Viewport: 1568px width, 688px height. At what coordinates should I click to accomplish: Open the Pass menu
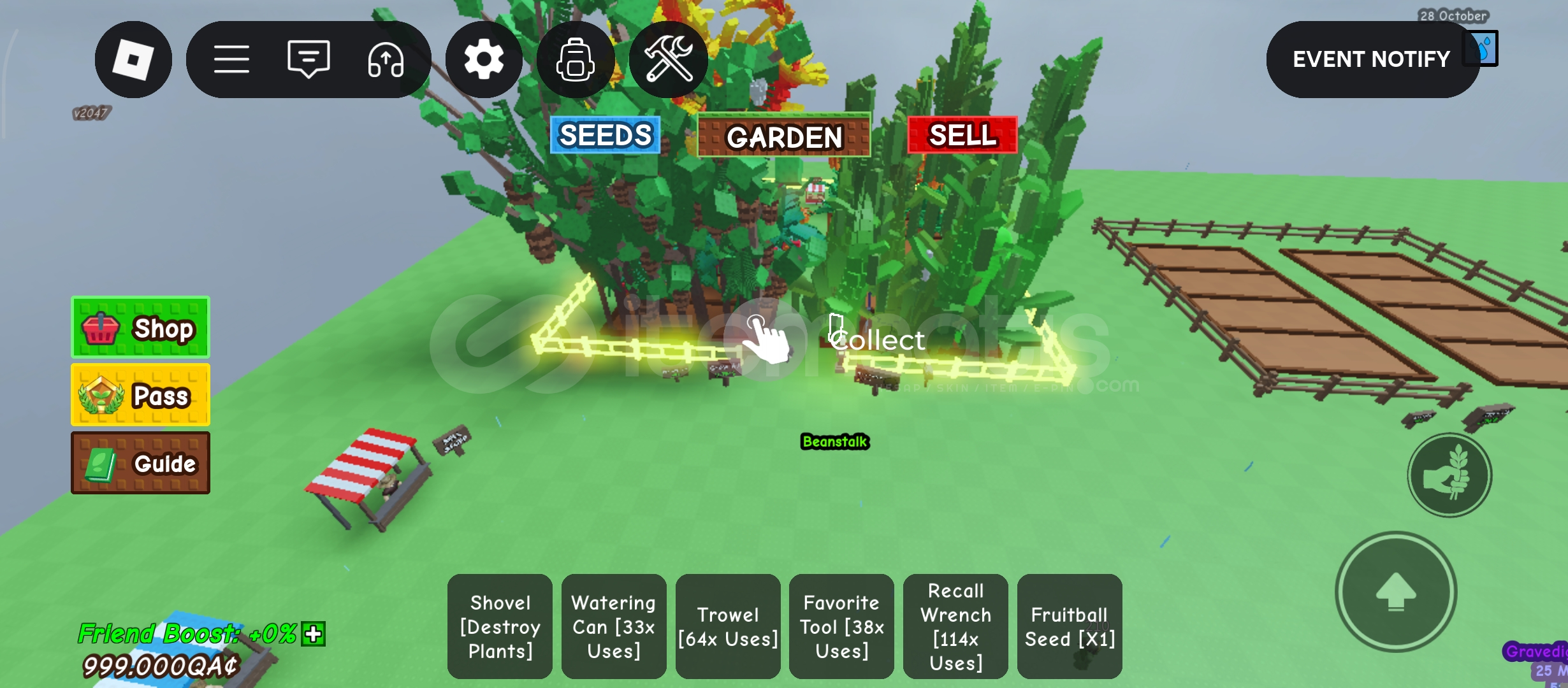point(140,396)
